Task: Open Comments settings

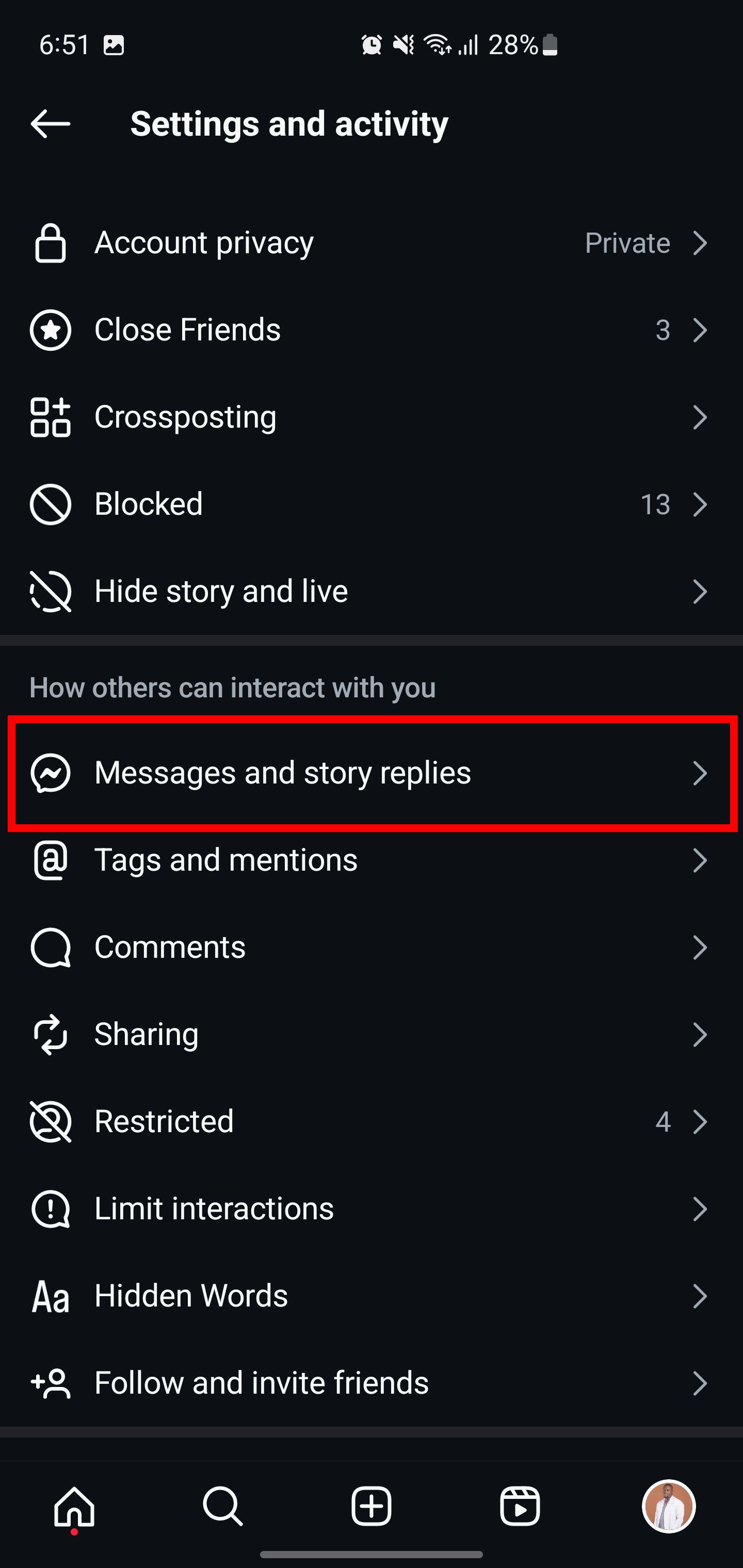Action: pyautogui.click(x=370, y=947)
